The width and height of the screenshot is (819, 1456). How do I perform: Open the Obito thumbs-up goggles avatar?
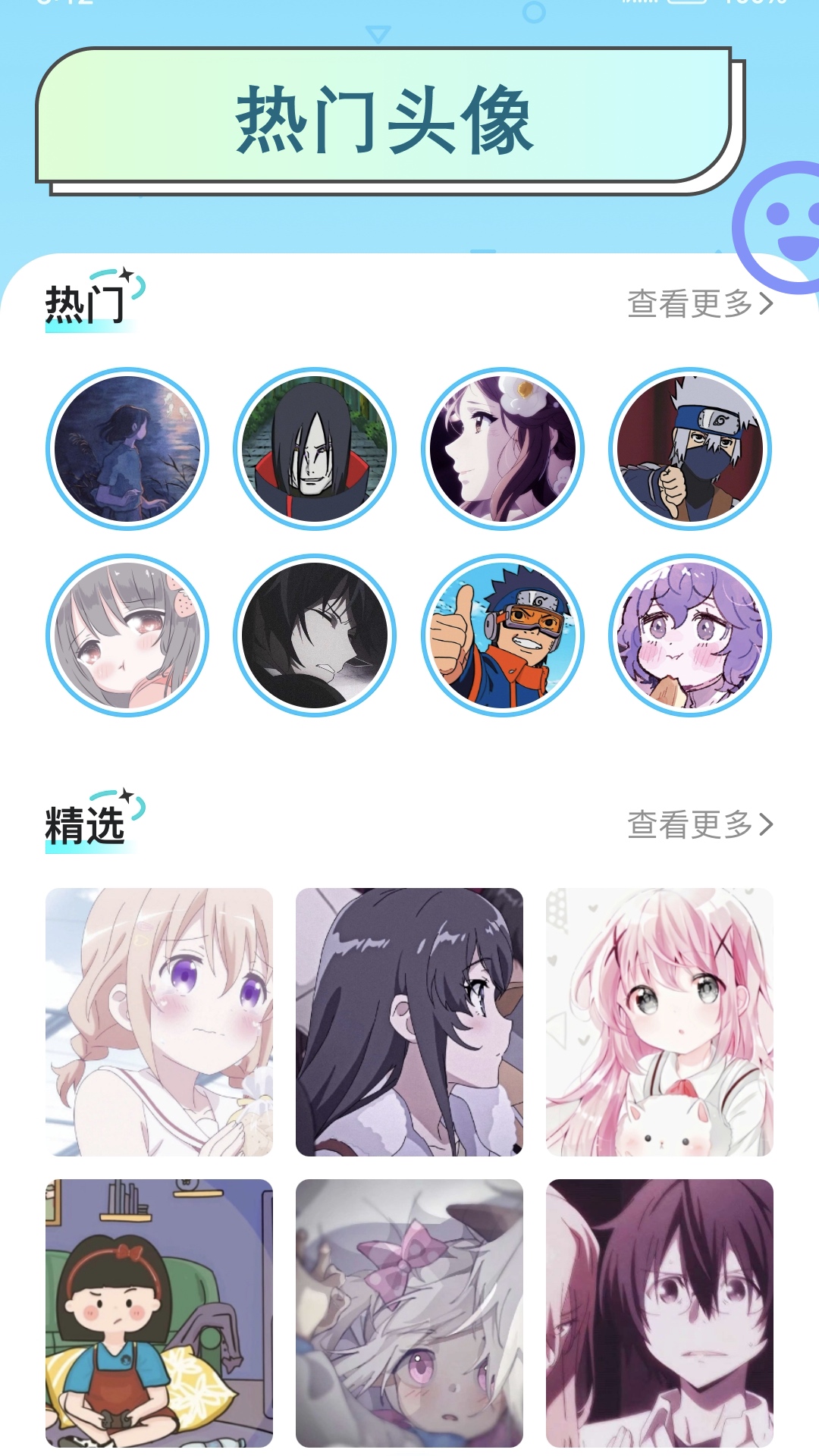[x=502, y=635]
